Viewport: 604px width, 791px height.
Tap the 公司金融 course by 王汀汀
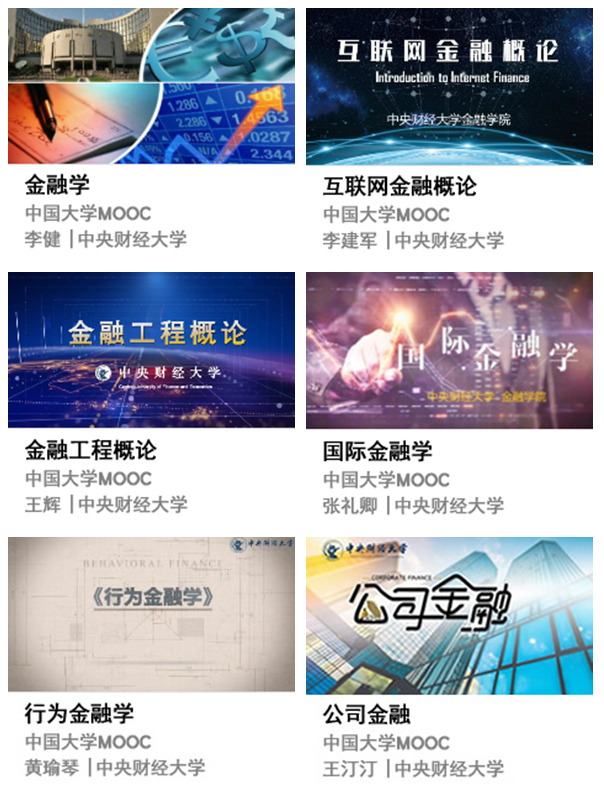449,614
